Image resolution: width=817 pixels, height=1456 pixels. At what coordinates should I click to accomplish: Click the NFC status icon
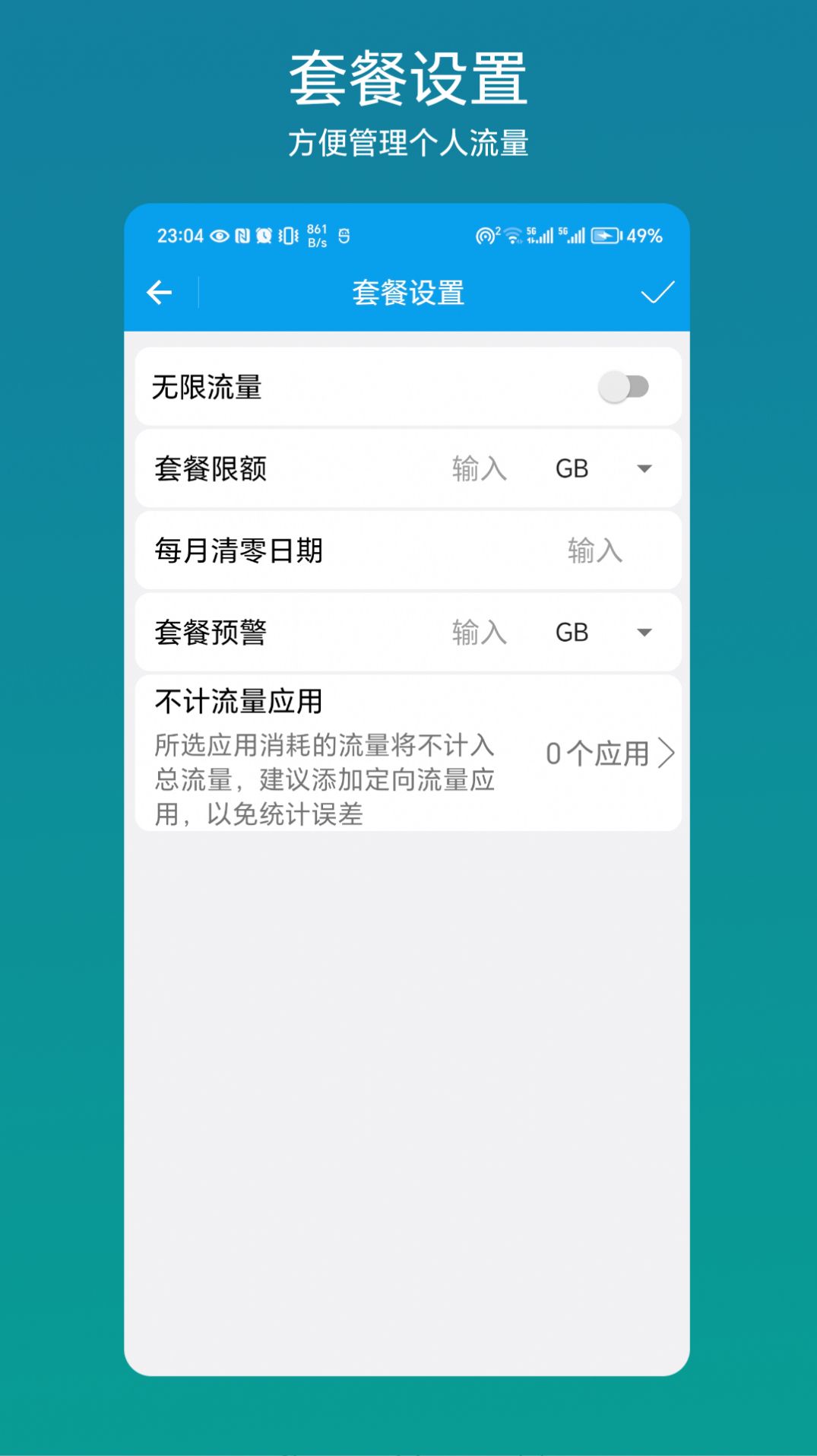(x=241, y=236)
